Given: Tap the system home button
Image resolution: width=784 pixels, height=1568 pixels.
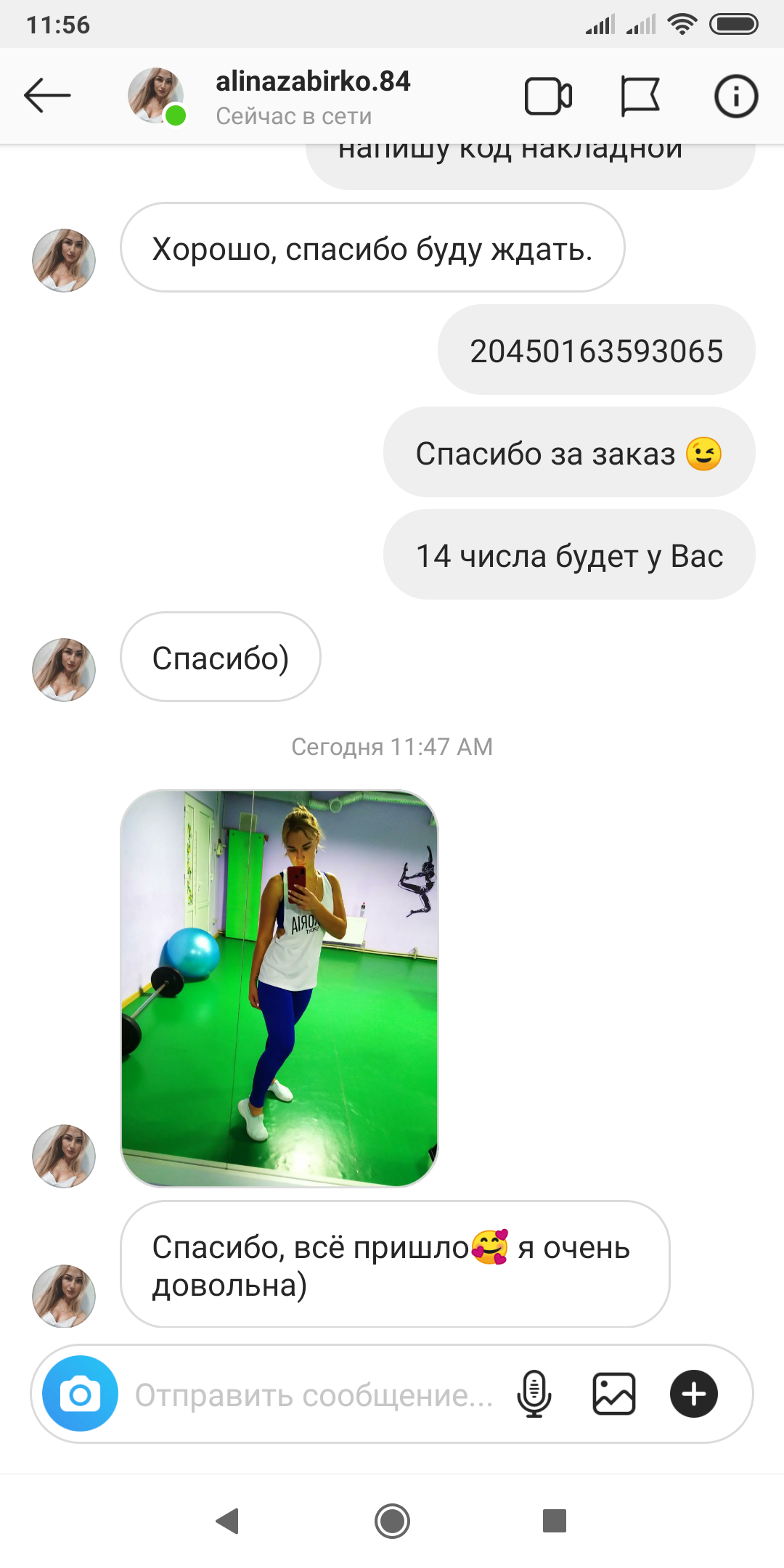Looking at the screenshot, I should pyautogui.click(x=392, y=1521).
